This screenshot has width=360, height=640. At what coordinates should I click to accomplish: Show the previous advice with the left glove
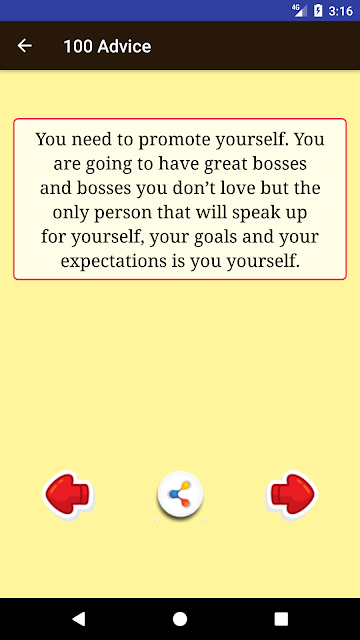pyautogui.click(x=69, y=494)
